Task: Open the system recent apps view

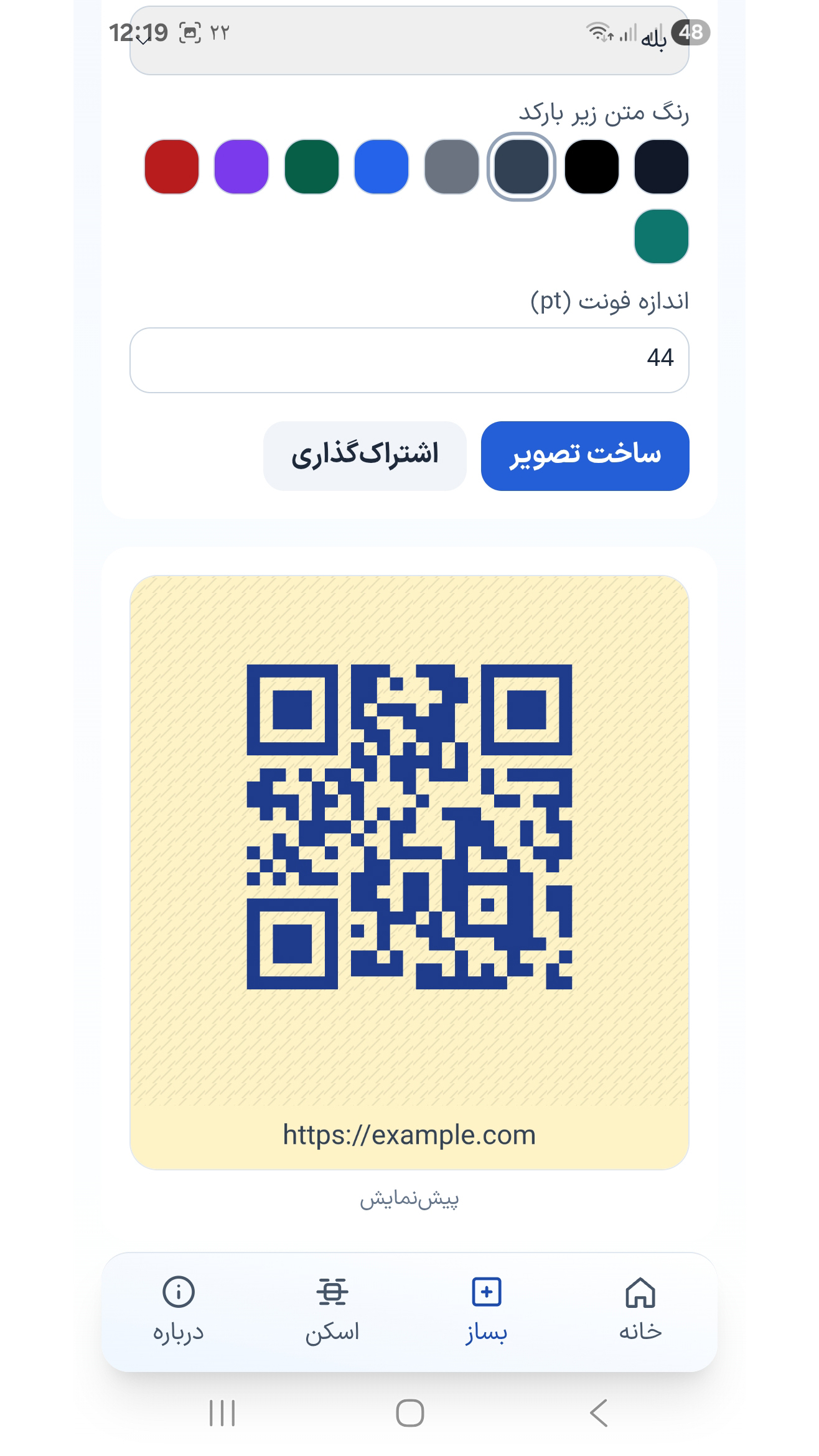Action: [x=222, y=1412]
